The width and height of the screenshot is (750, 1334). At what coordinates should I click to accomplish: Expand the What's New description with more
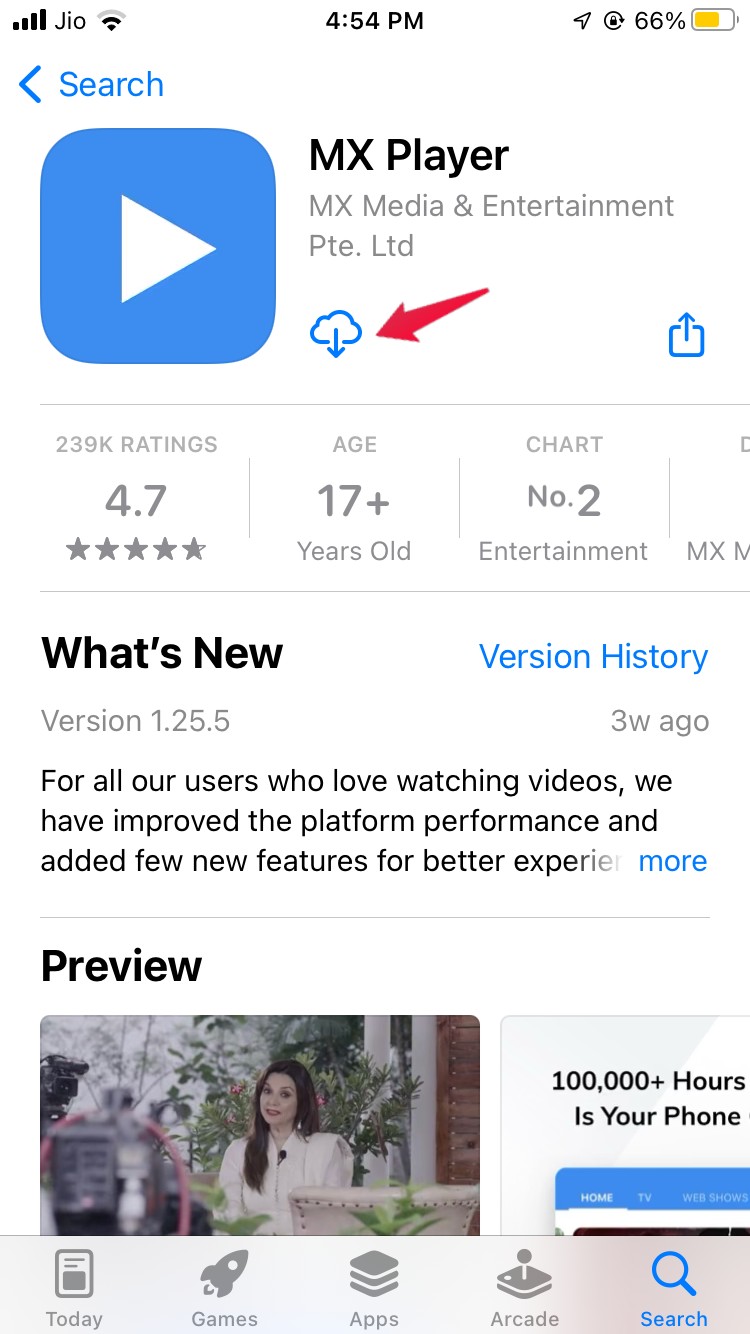(x=672, y=861)
